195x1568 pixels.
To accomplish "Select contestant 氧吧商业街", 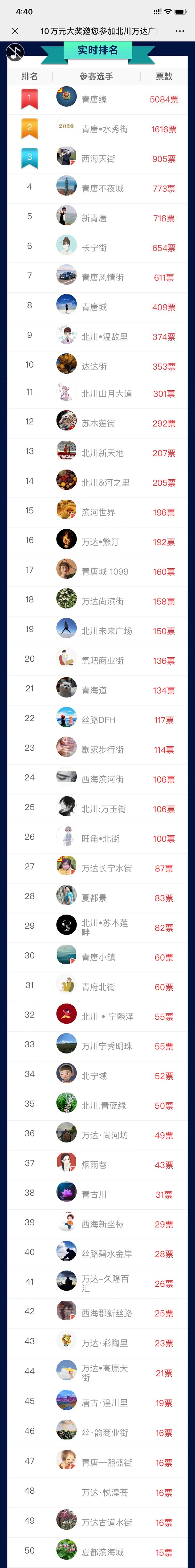I will [x=102, y=660].
